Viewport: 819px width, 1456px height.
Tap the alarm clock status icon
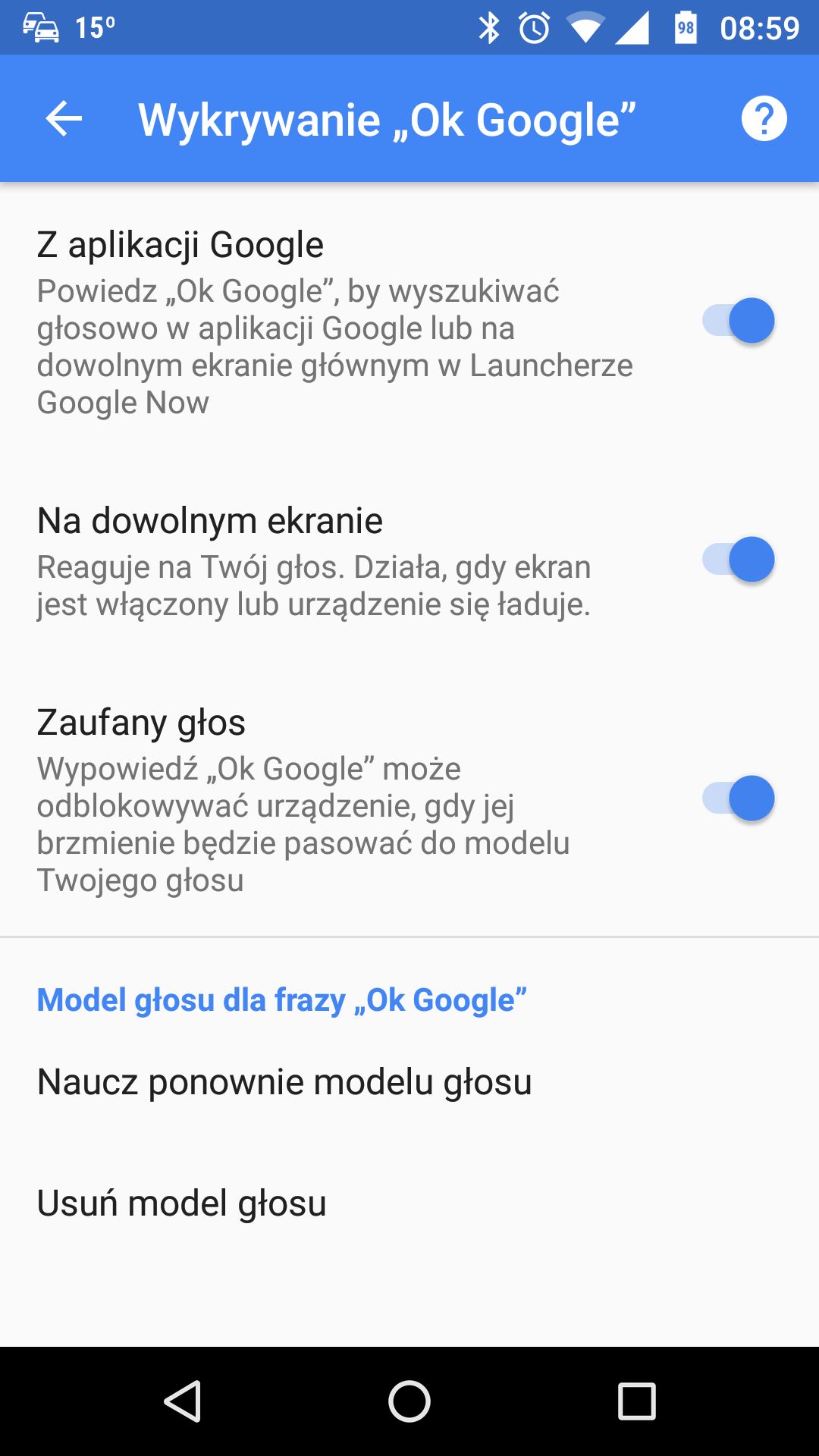[x=532, y=27]
